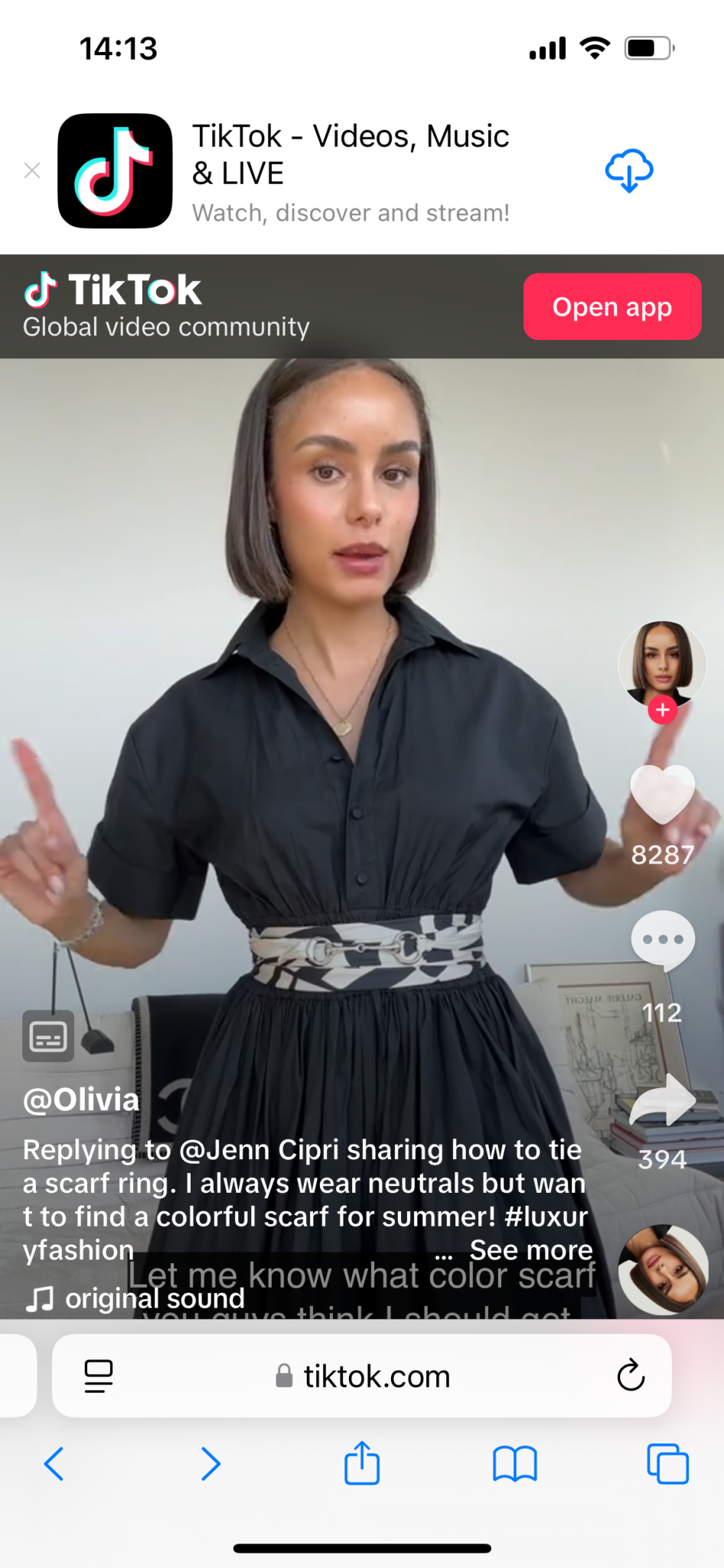Screen dimensions: 724x1568
Task: Dismiss the TikTok app install banner
Action: 32,171
